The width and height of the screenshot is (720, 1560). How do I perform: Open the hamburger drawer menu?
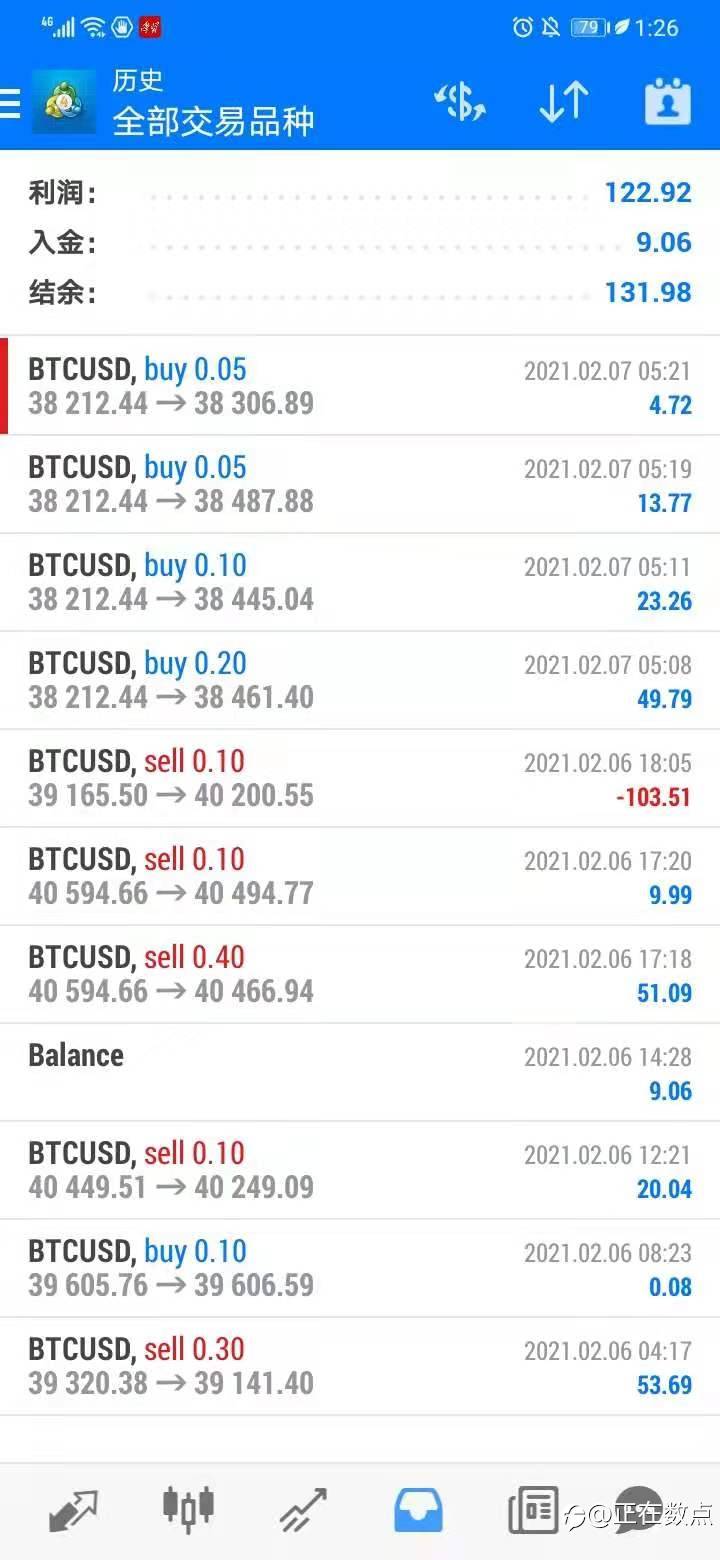(10, 103)
